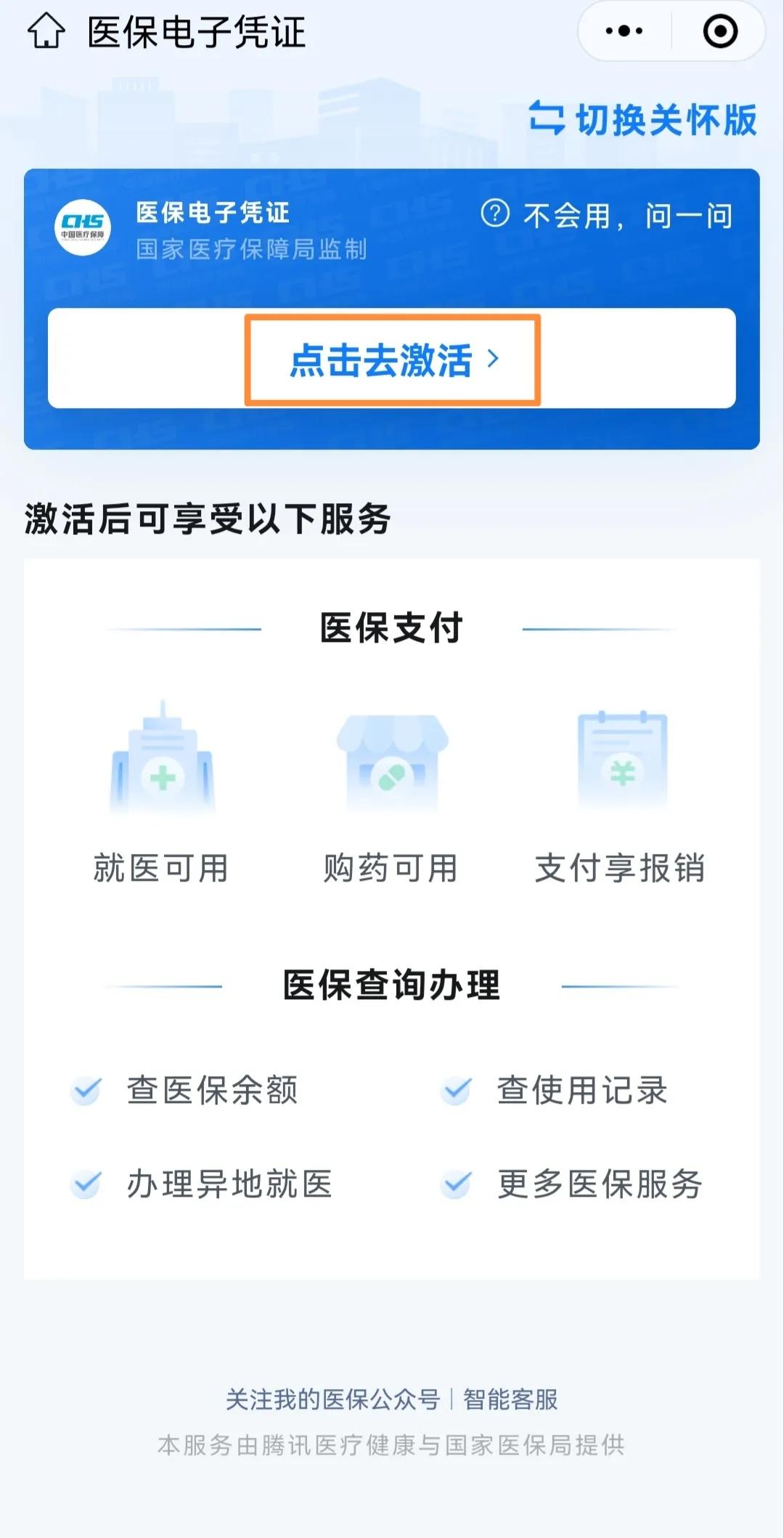Go to the mini program home icon

pos(46,32)
